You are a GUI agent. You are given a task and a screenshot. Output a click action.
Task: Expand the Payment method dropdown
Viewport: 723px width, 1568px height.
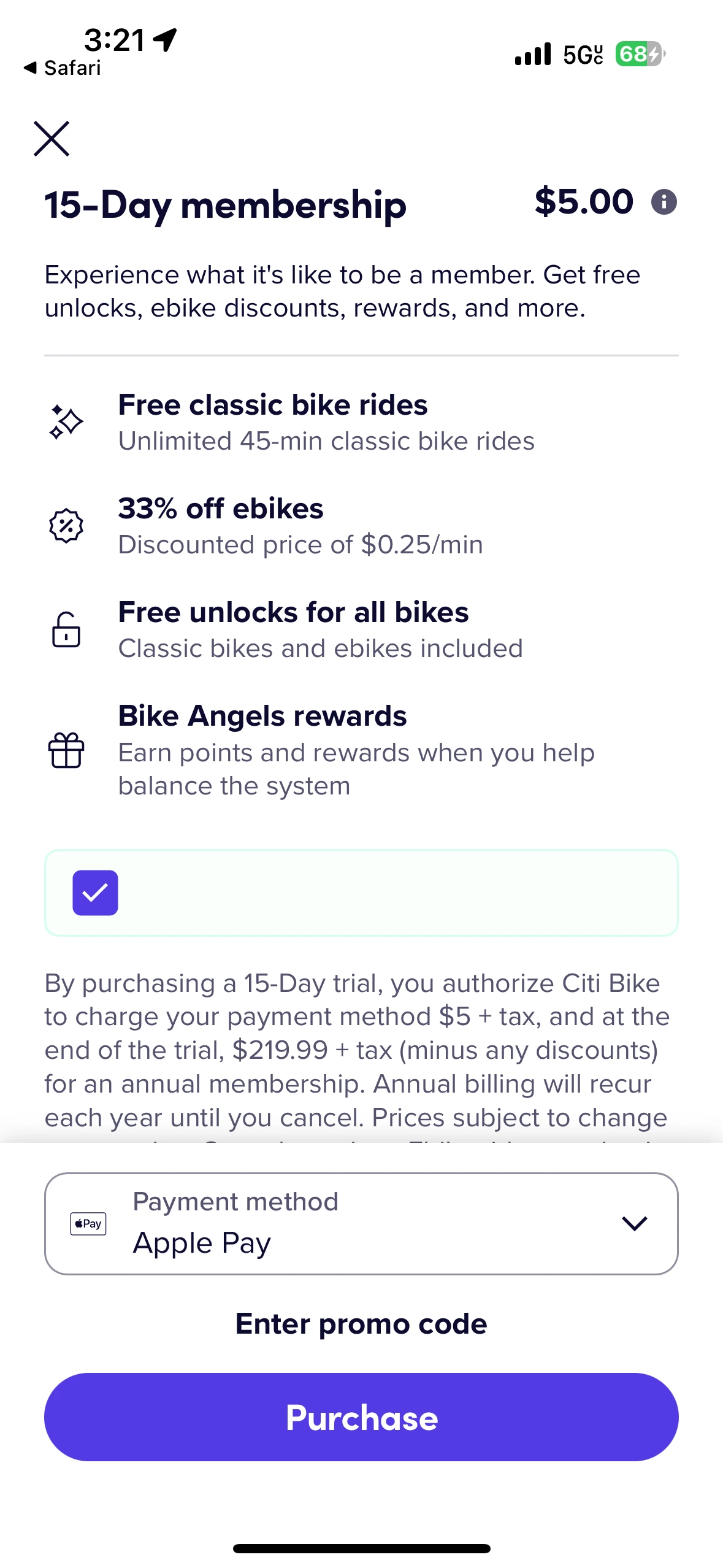point(361,1224)
